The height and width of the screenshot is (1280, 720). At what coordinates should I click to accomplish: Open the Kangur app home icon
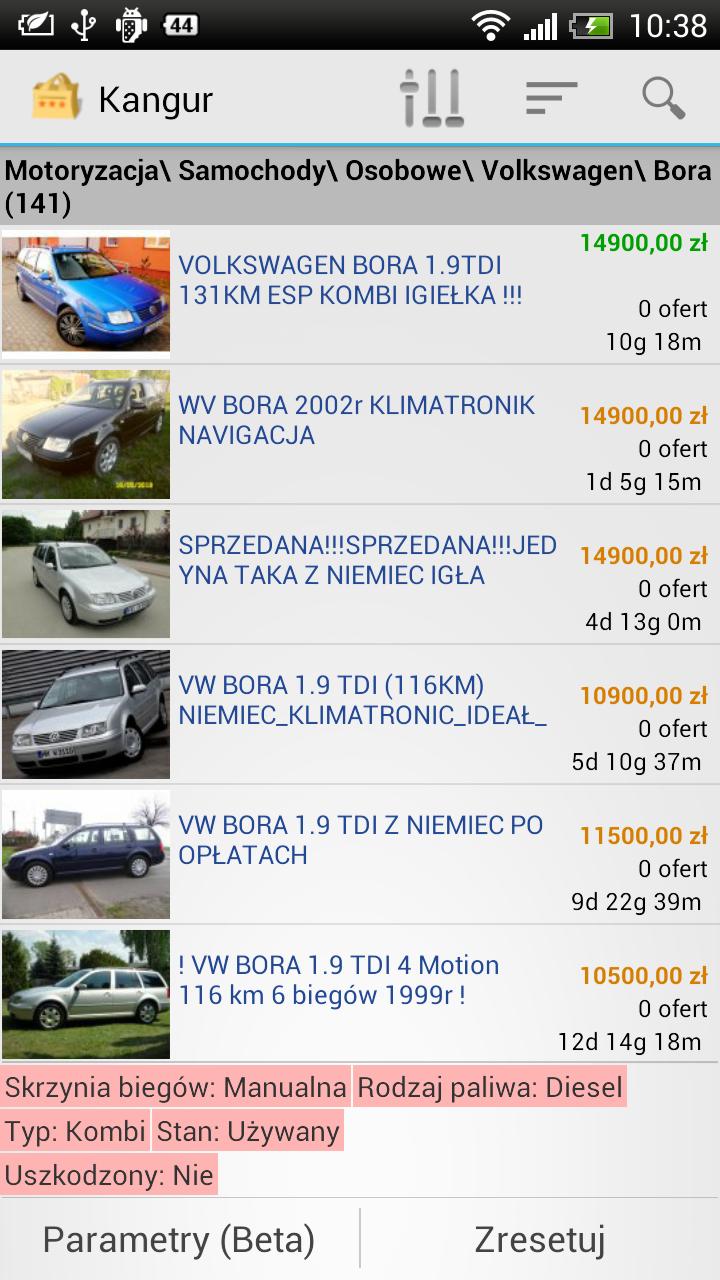[56, 99]
